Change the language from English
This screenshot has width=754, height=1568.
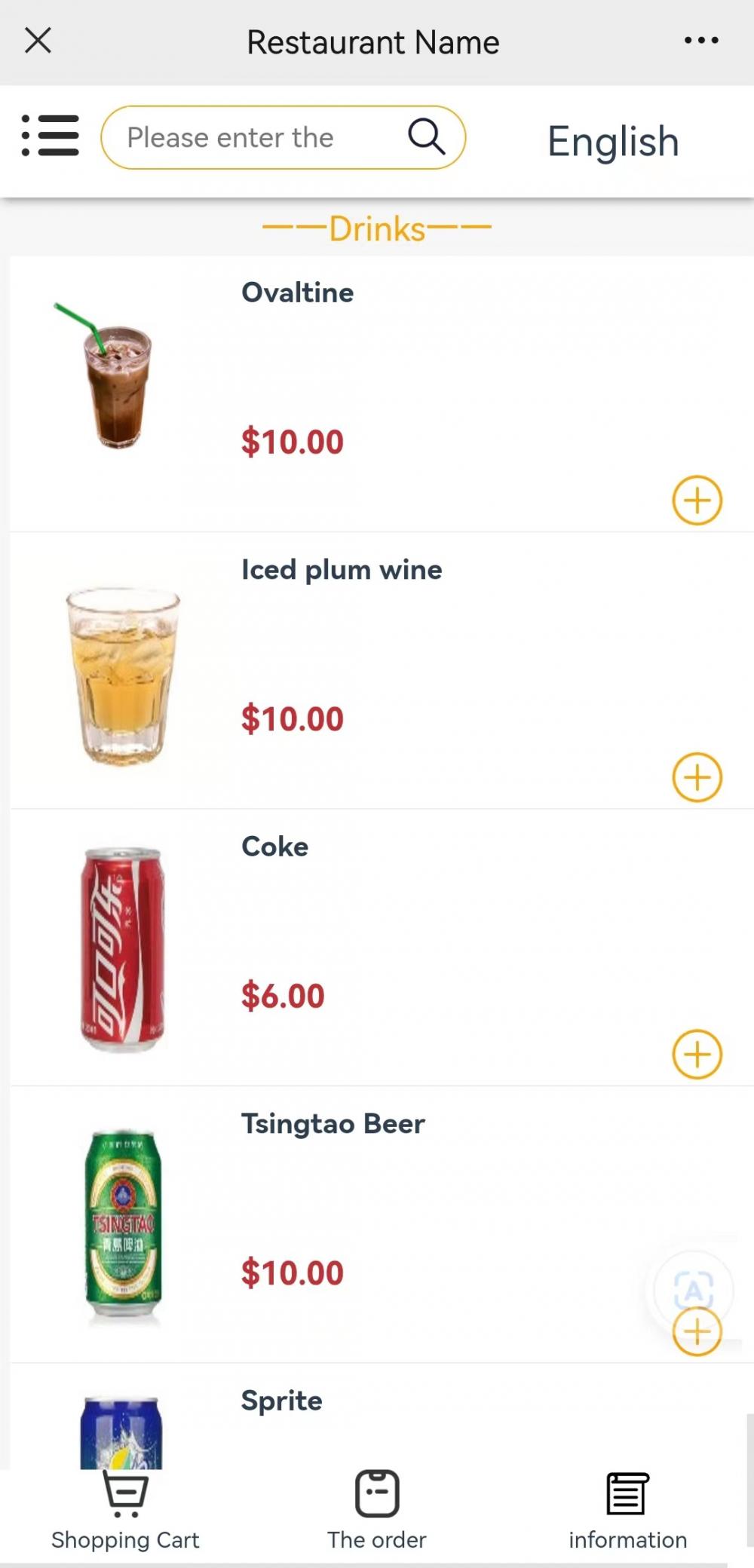tap(613, 142)
